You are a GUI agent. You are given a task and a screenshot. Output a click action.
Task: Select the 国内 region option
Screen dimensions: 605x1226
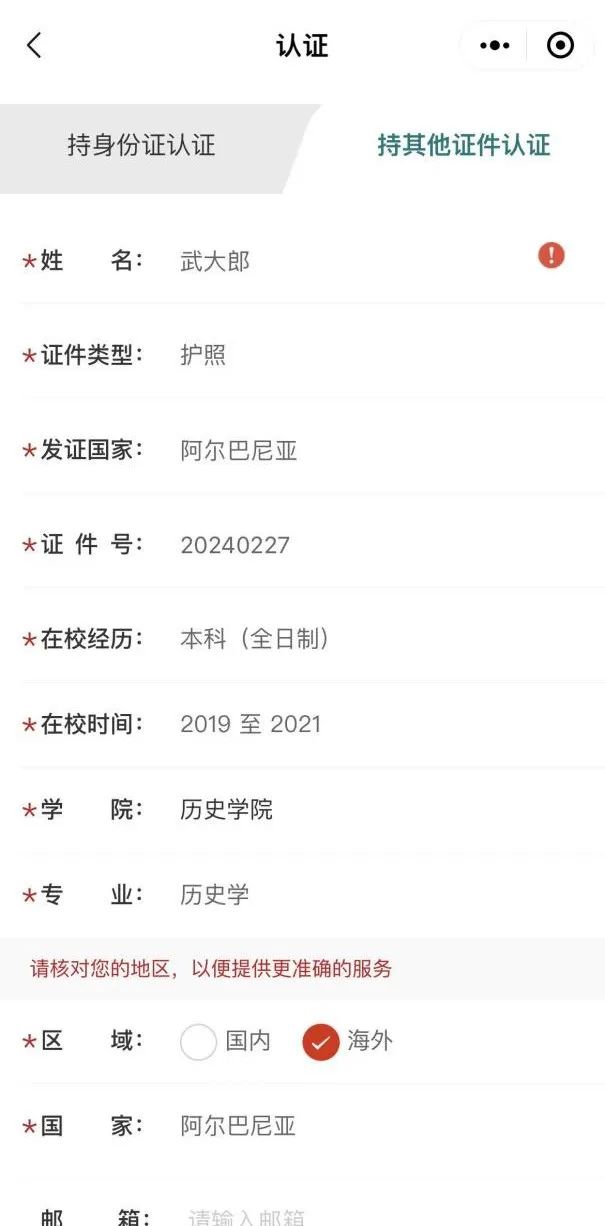pos(199,1042)
